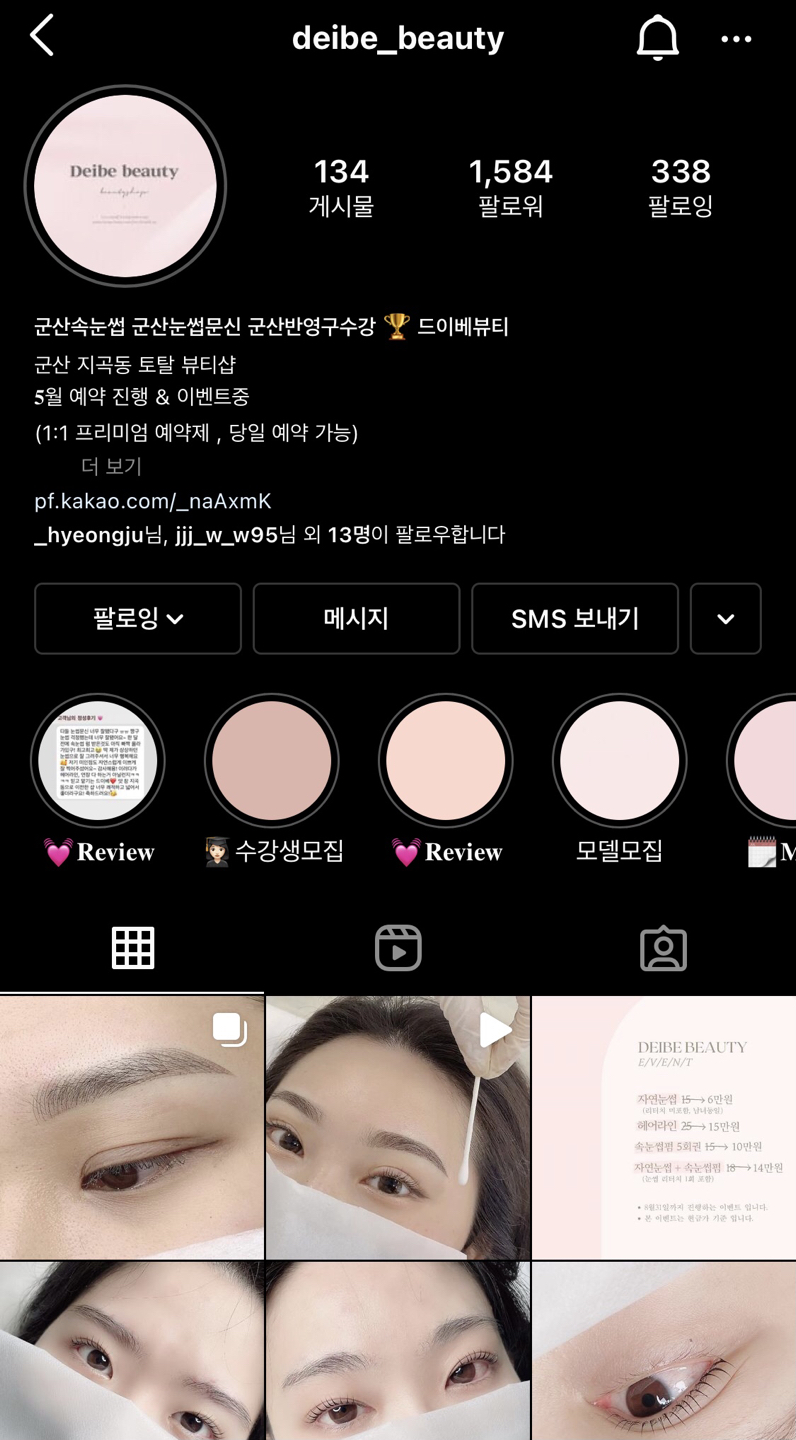Open the first Review highlight with text screenshot
The width and height of the screenshot is (796, 1440).
click(98, 761)
